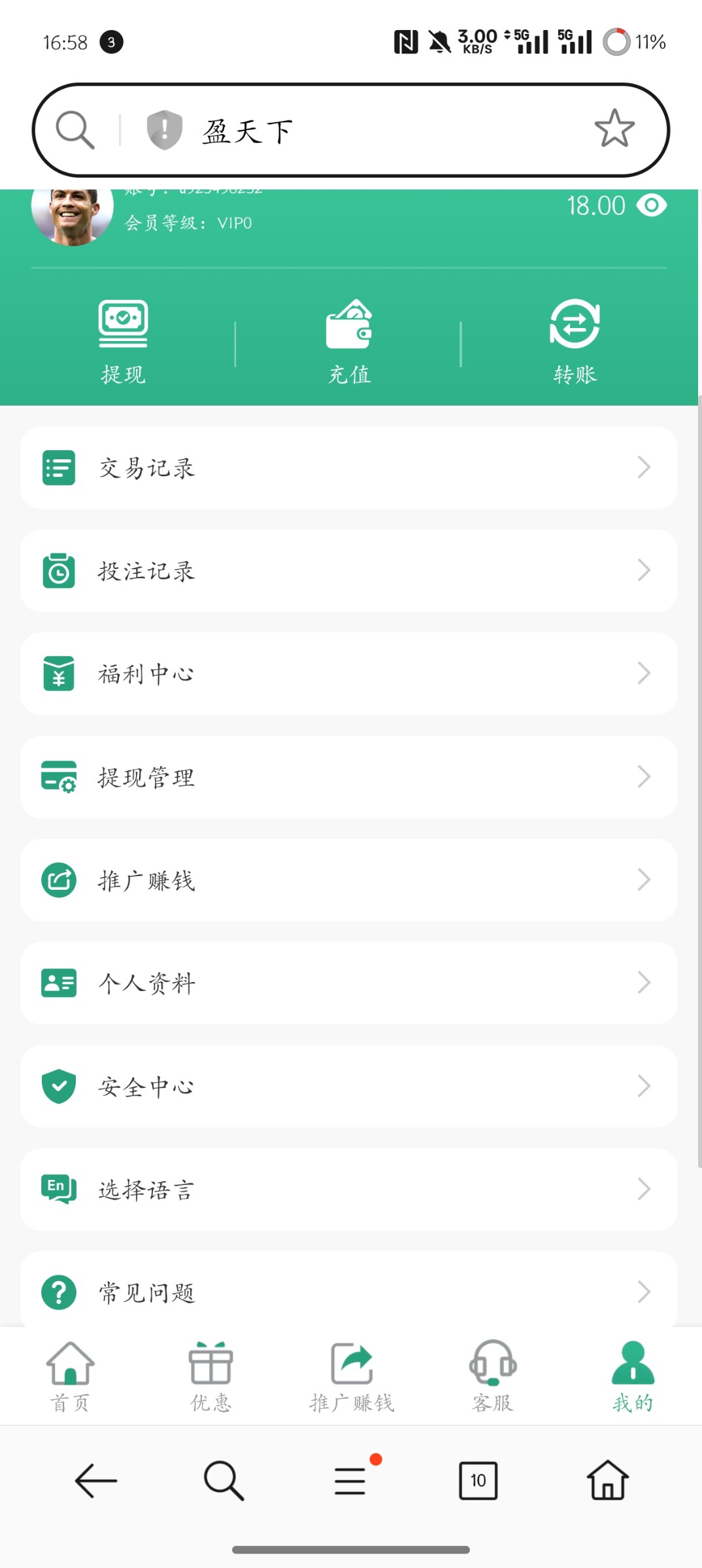The width and height of the screenshot is (702, 1568).
Task: Open 转账 transfer option
Action: [575, 341]
